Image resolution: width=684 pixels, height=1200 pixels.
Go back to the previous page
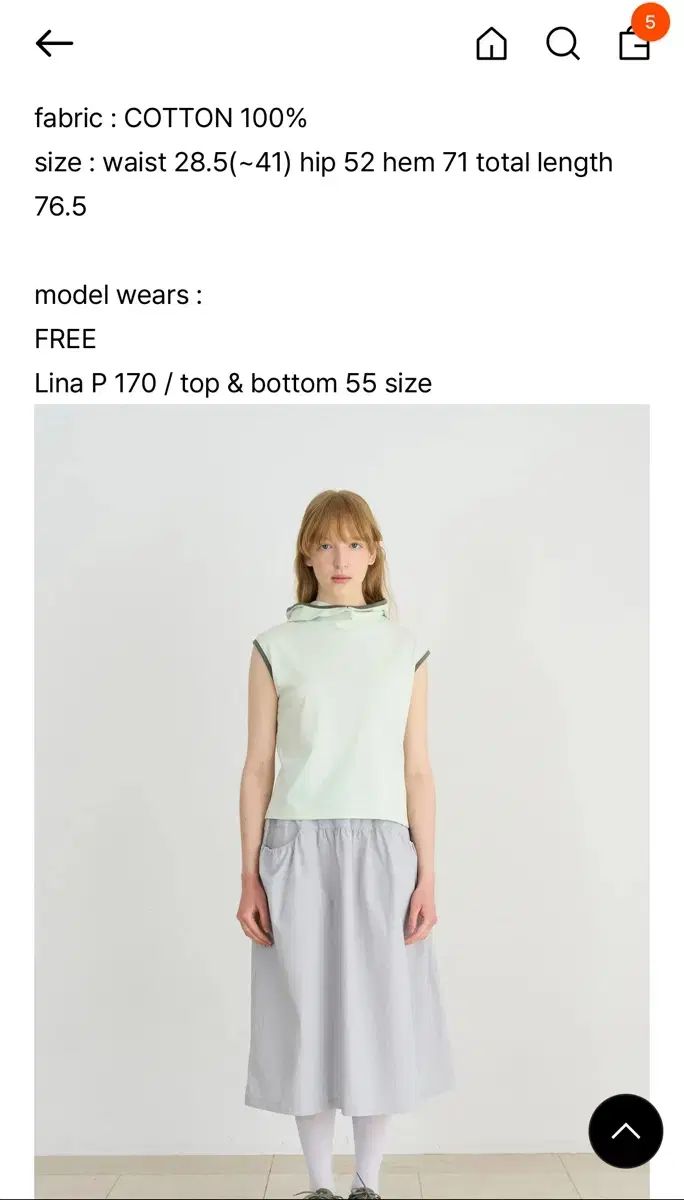54,43
